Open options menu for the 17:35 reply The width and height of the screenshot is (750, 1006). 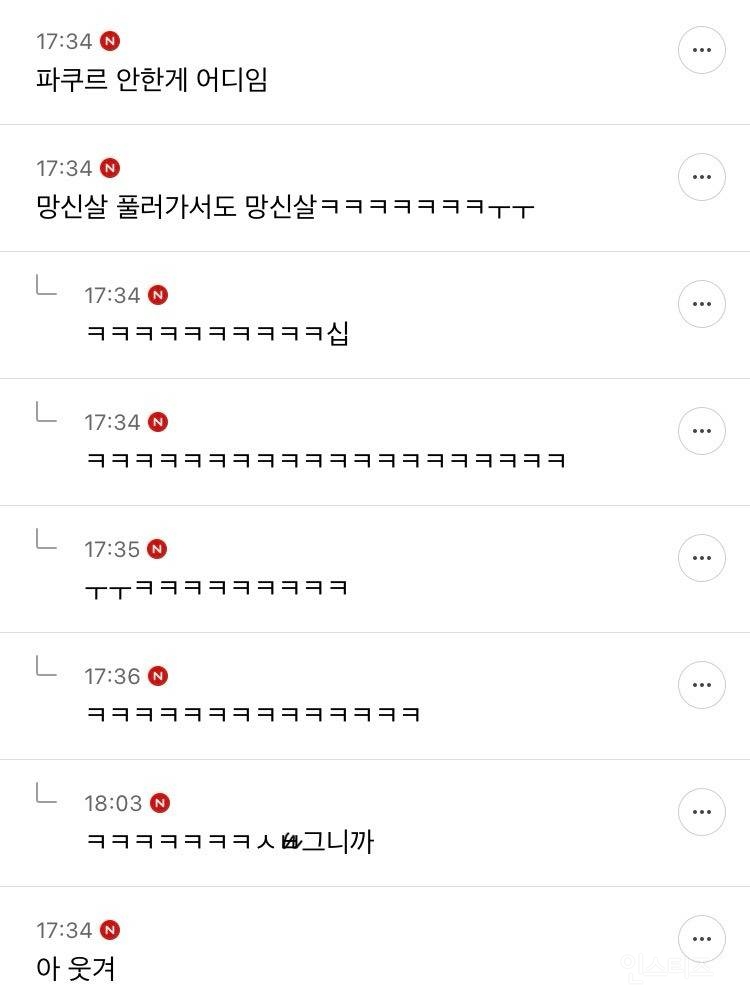tap(701, 558)
